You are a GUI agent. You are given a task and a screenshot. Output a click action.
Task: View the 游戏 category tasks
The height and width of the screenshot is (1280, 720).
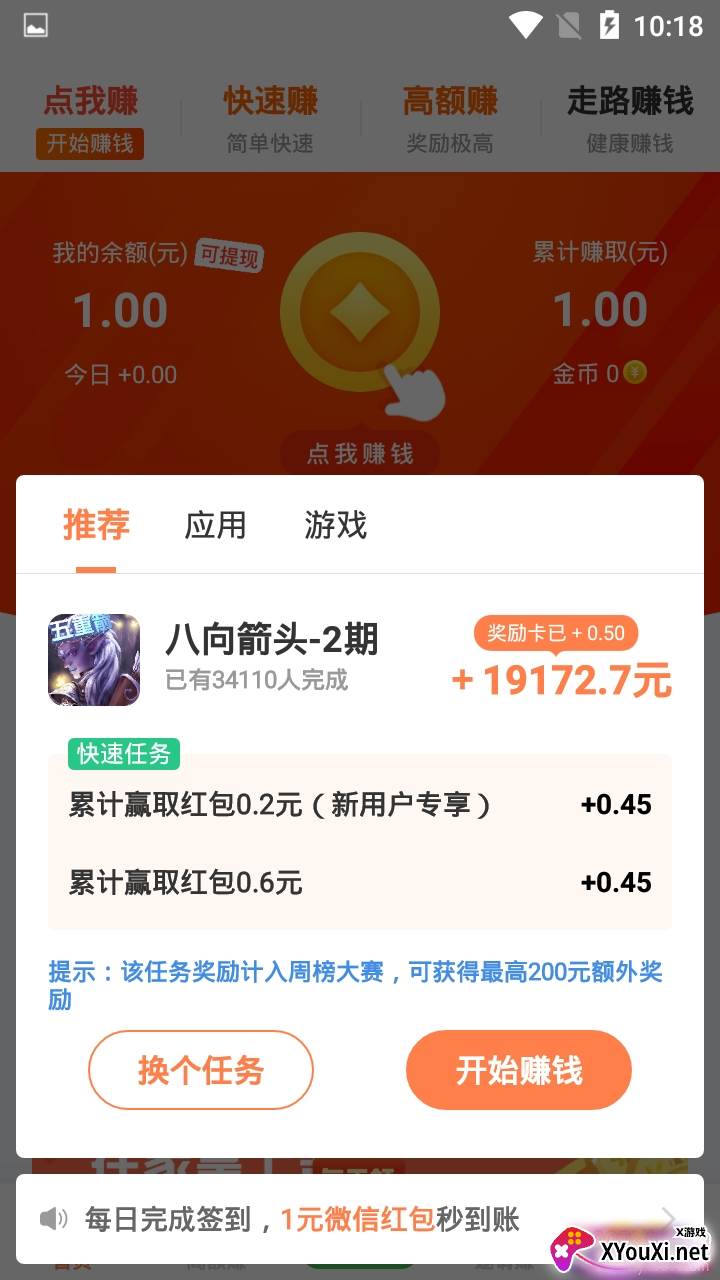click(335, 525)
